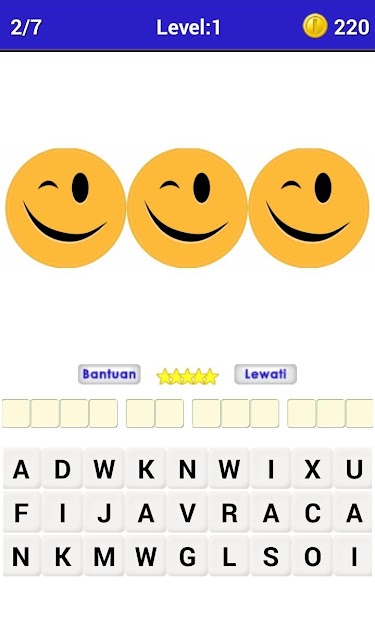Select the letter O tile
Viewport: 375px width, 640px height.
pos(313,556)
